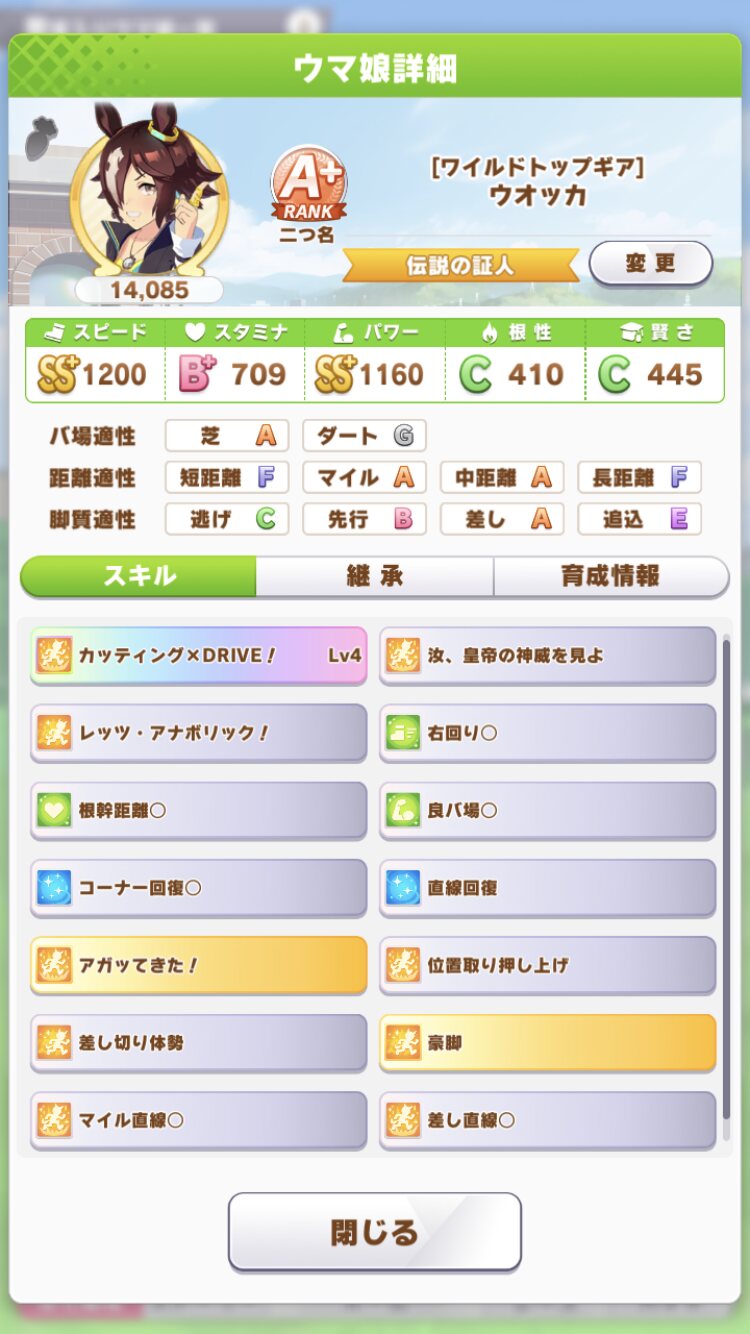The height and width of the screenshot is (1334, 750).
Task: Close the details with 閉じる
Action: coord(374,1232)
